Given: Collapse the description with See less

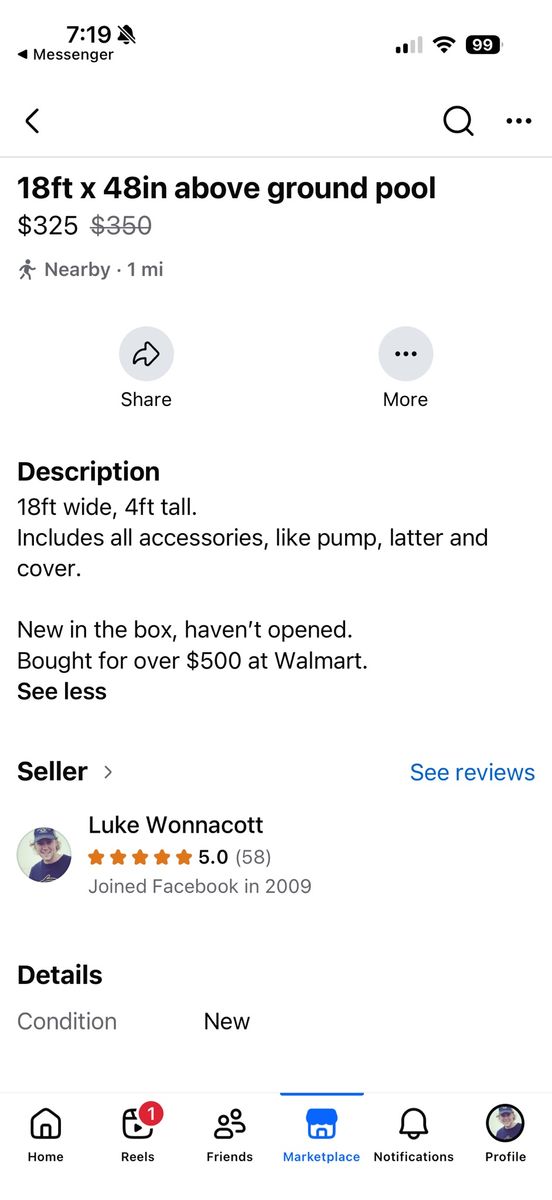Looking at the screenshot, I should (62, 691).
